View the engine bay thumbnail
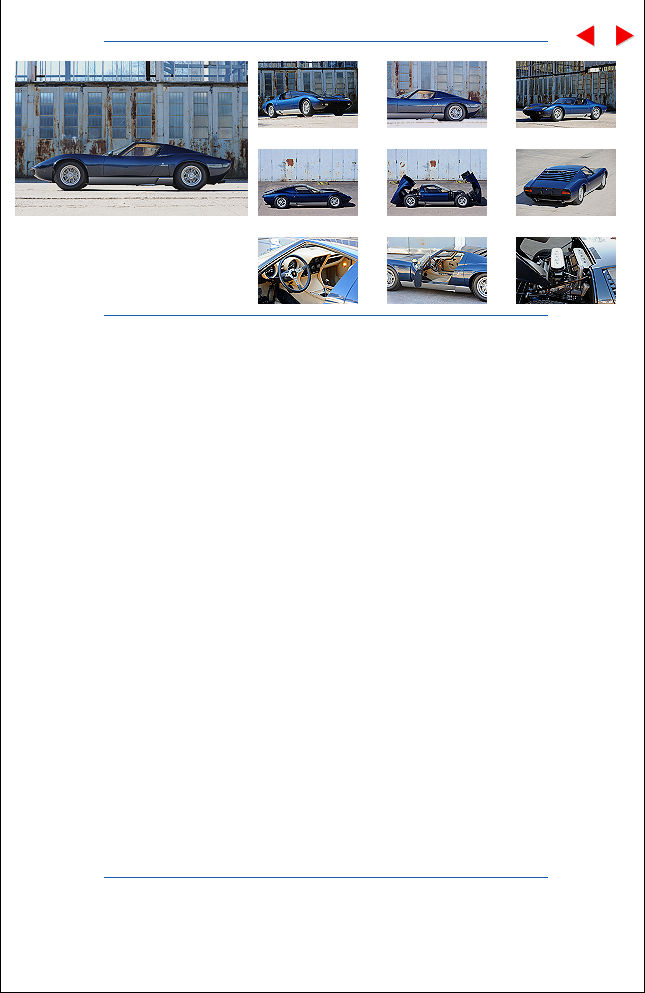This screenshot has width=645, height=993. [x=565, y=270]
